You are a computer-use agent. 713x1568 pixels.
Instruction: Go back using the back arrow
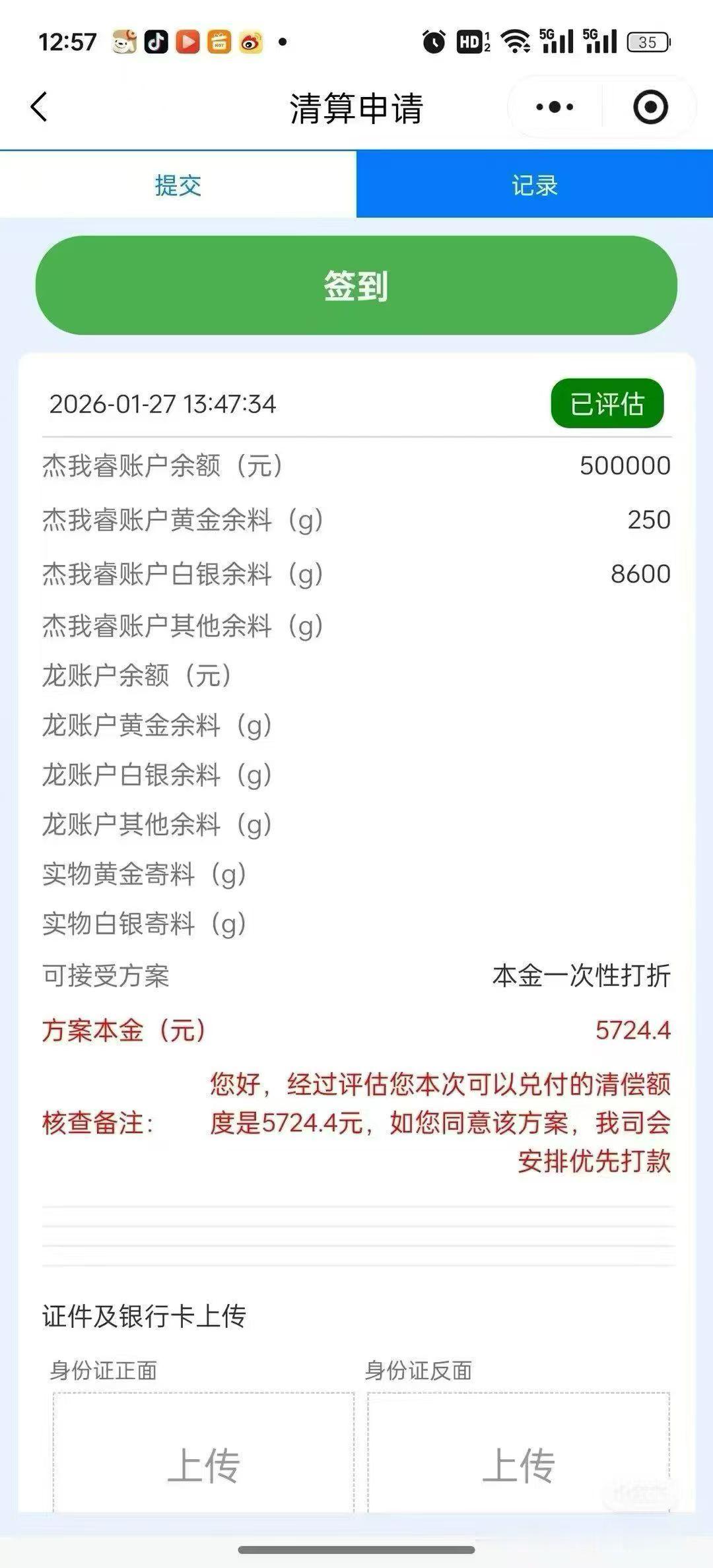(38, 106)
